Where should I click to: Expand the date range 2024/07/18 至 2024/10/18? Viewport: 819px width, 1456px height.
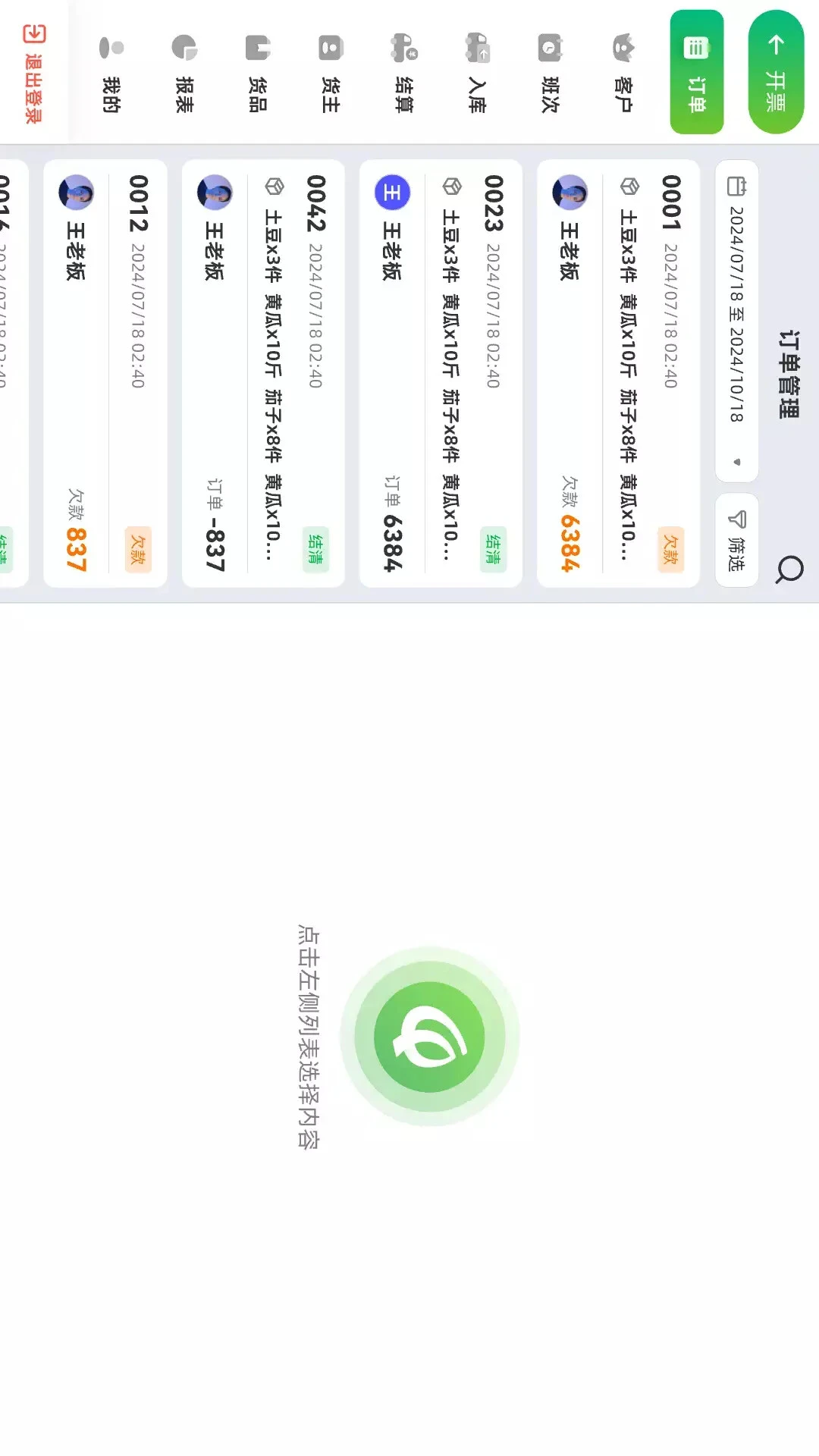tap(737, 321)
